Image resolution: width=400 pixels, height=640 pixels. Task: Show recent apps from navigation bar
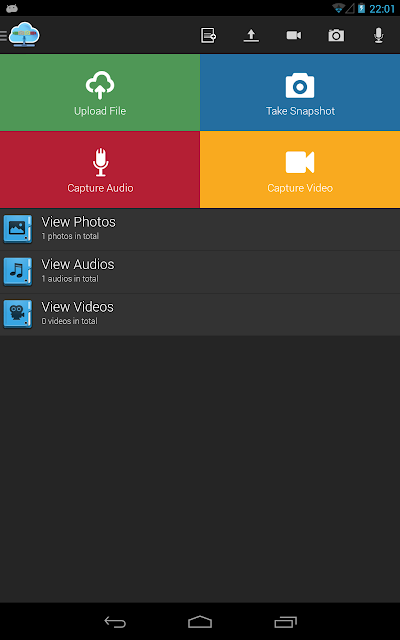(285, 622)
